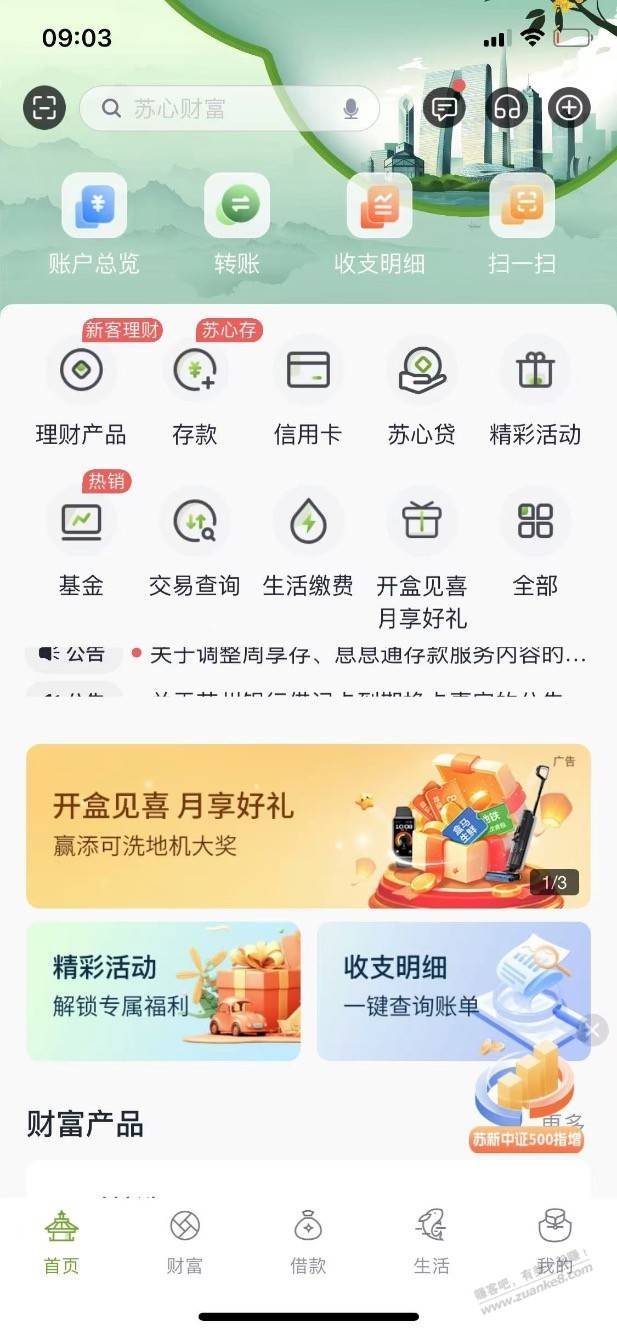The image size is (617, 1334).
Task: Start voice search with the microphone
Action: point(351,109)
